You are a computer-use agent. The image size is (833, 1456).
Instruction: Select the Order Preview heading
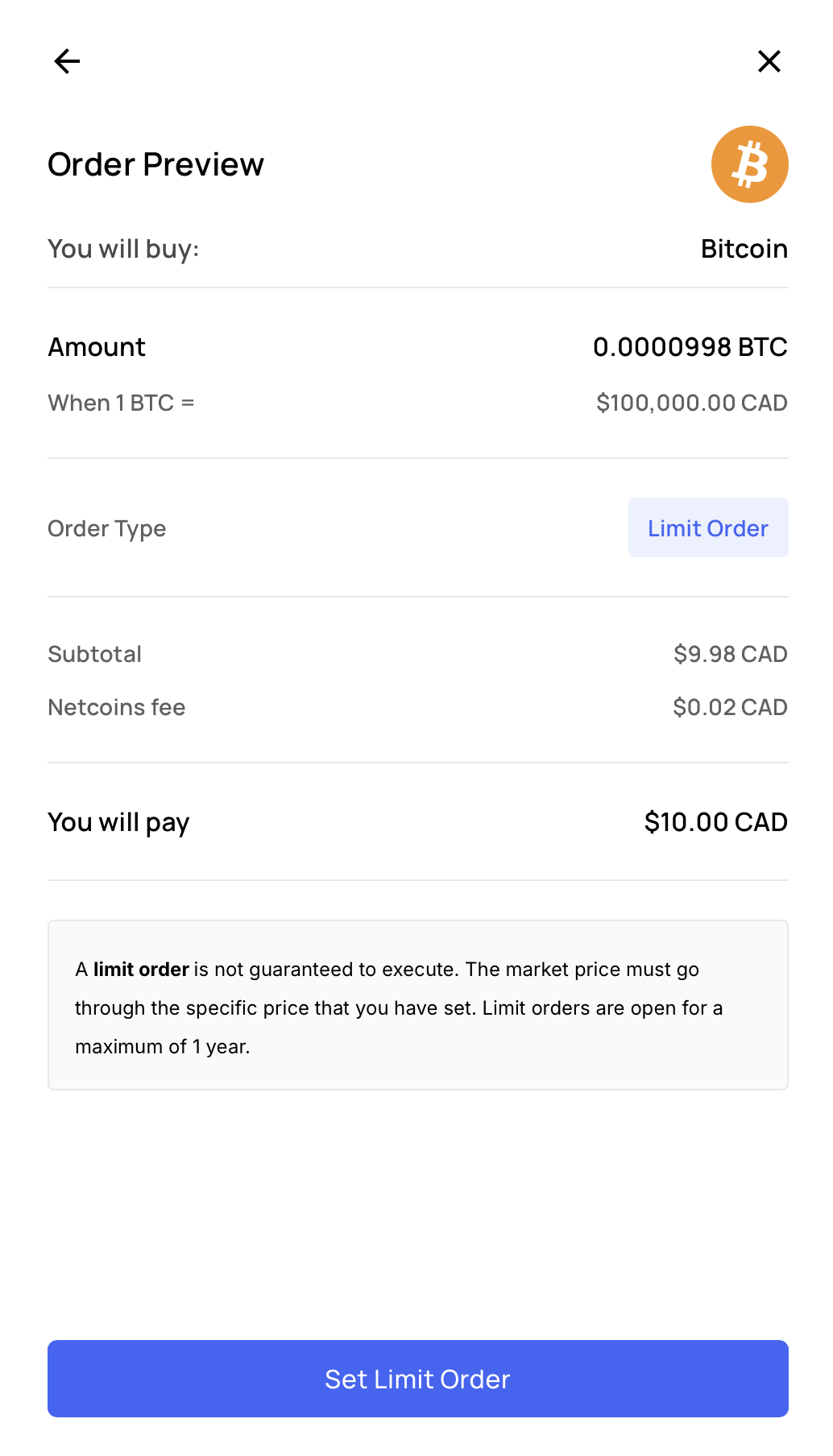click(x=155, y=163)
